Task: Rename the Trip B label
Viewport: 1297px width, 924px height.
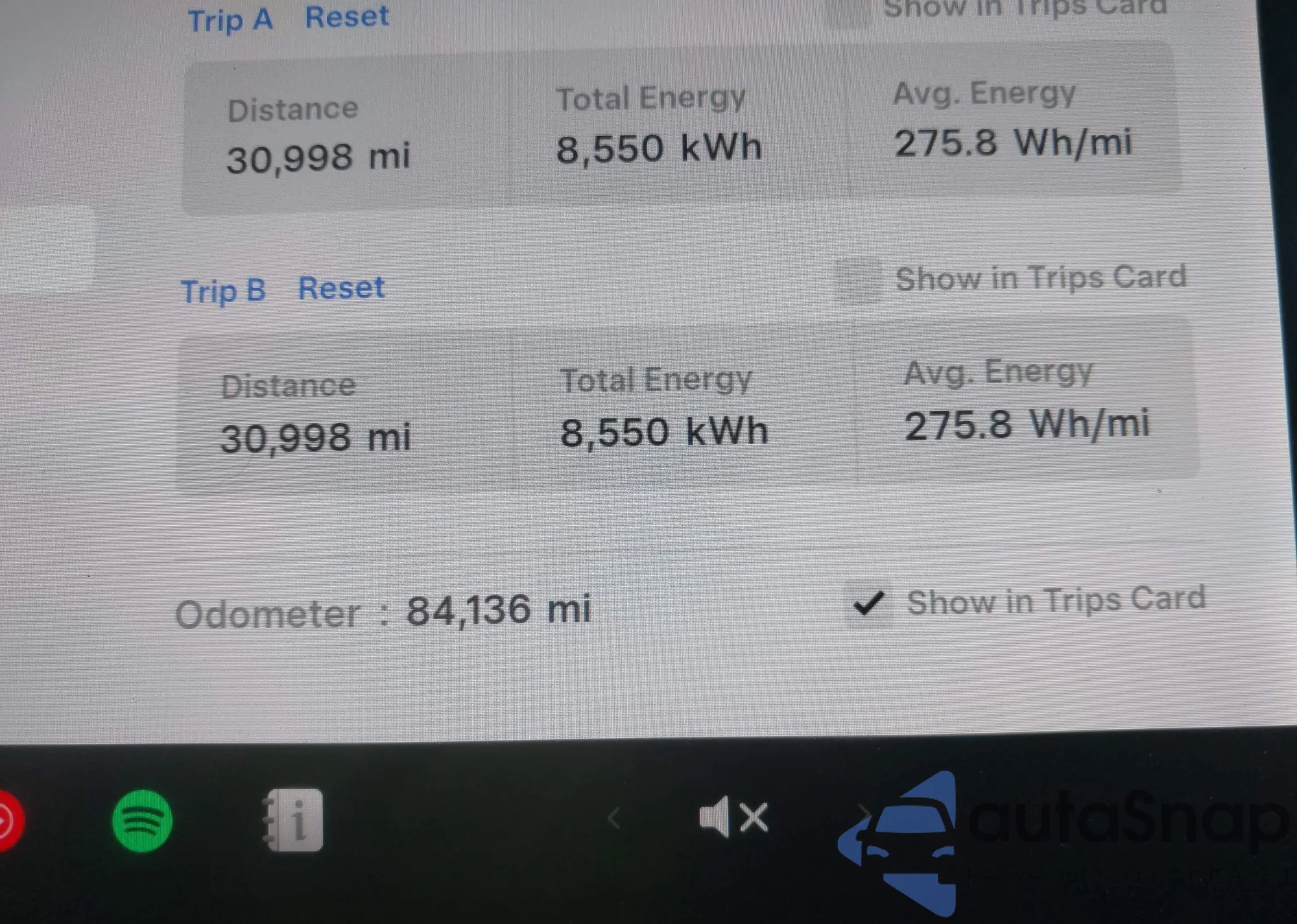Action: tap(223, 290)
